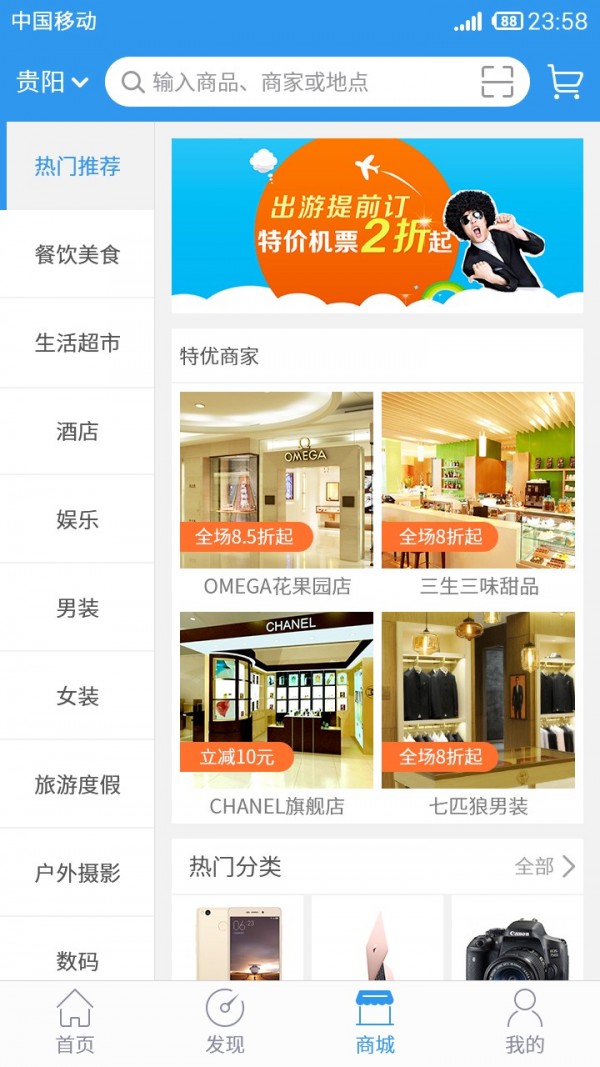View 全部 hot categories
The width and height of the screenshot is (600, 1067).
pos(545,866)
